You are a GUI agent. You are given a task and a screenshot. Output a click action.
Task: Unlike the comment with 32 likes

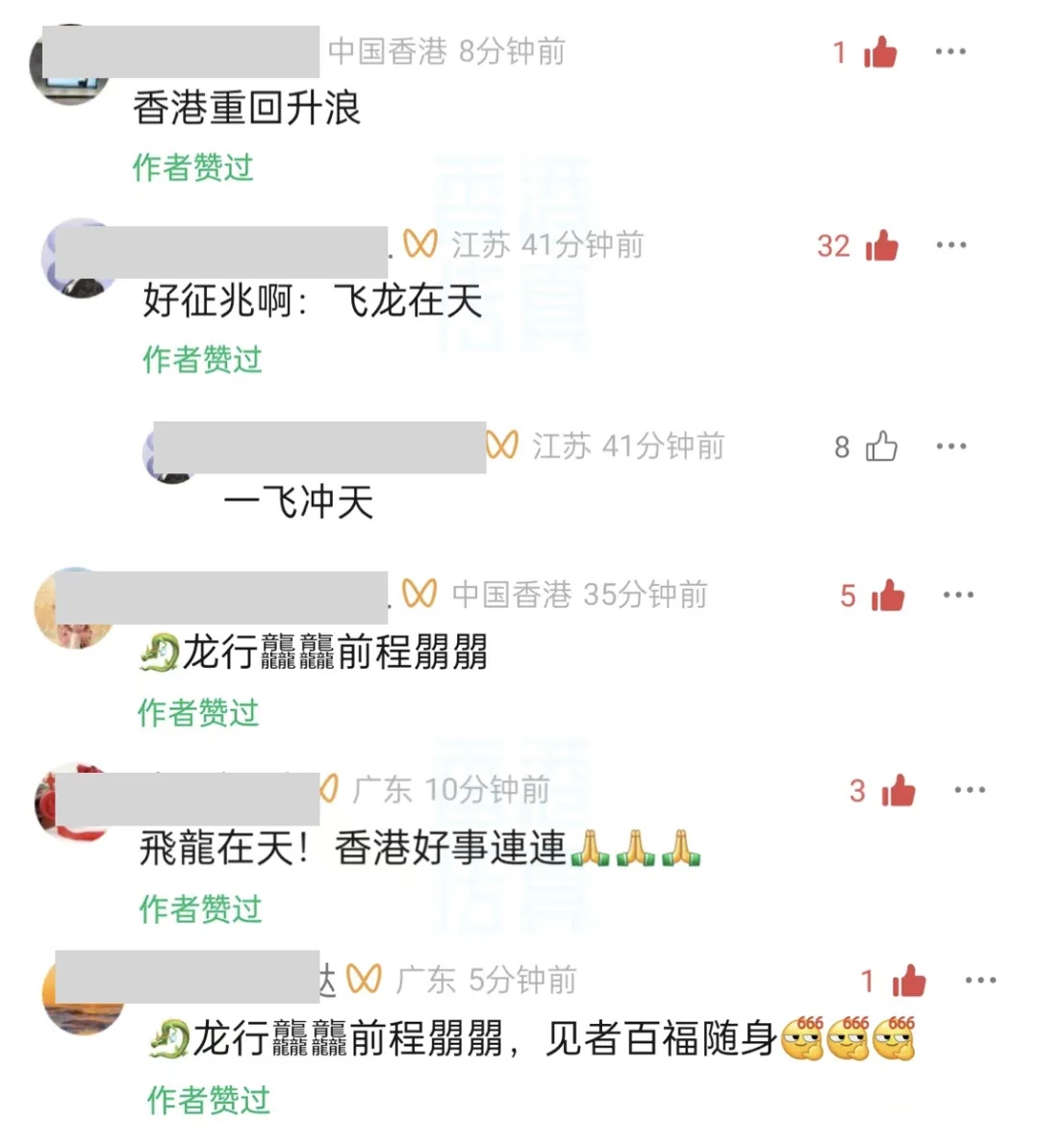tap(884, 246)
